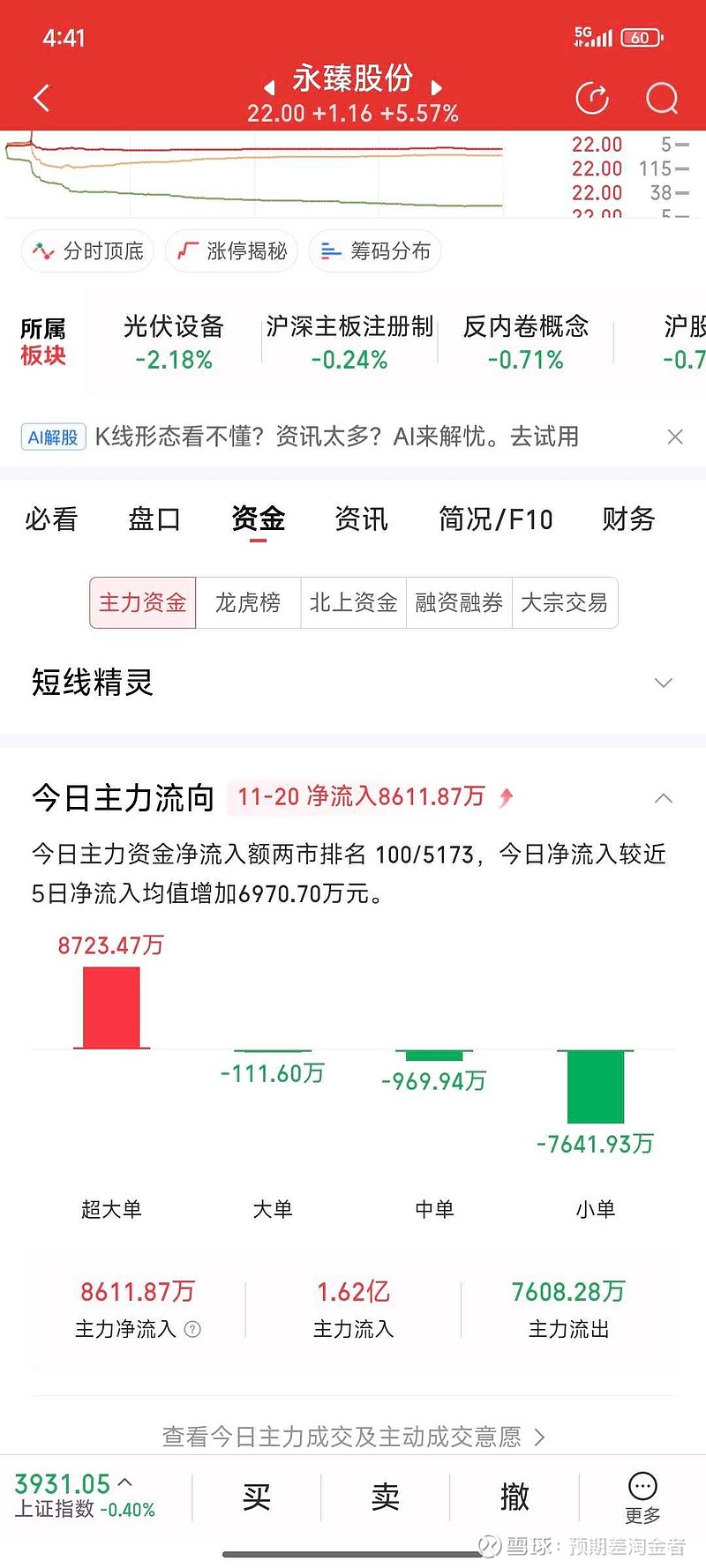
Task: Select 融资融券 data view
Action: 459,602
